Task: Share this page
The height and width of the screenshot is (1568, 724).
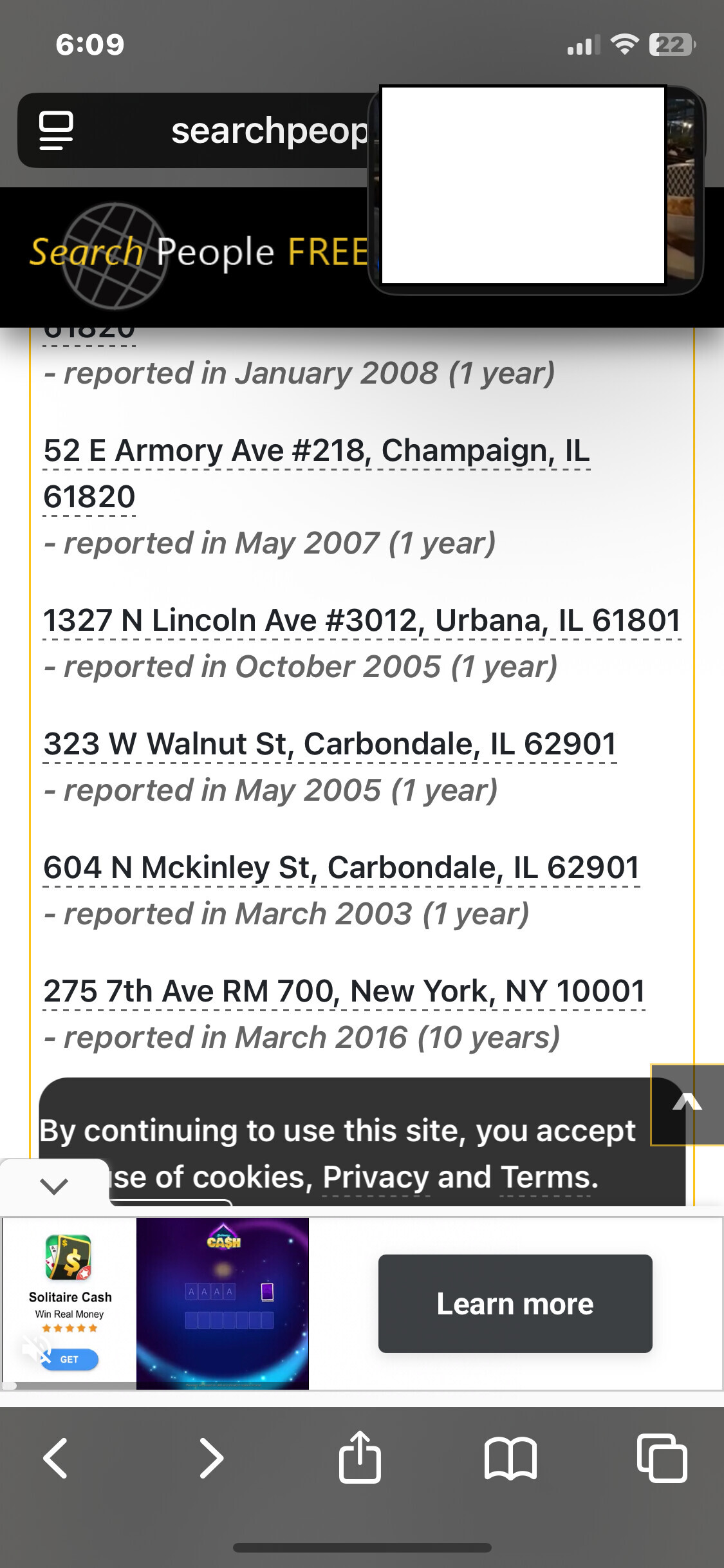Action: point(360,1458)
